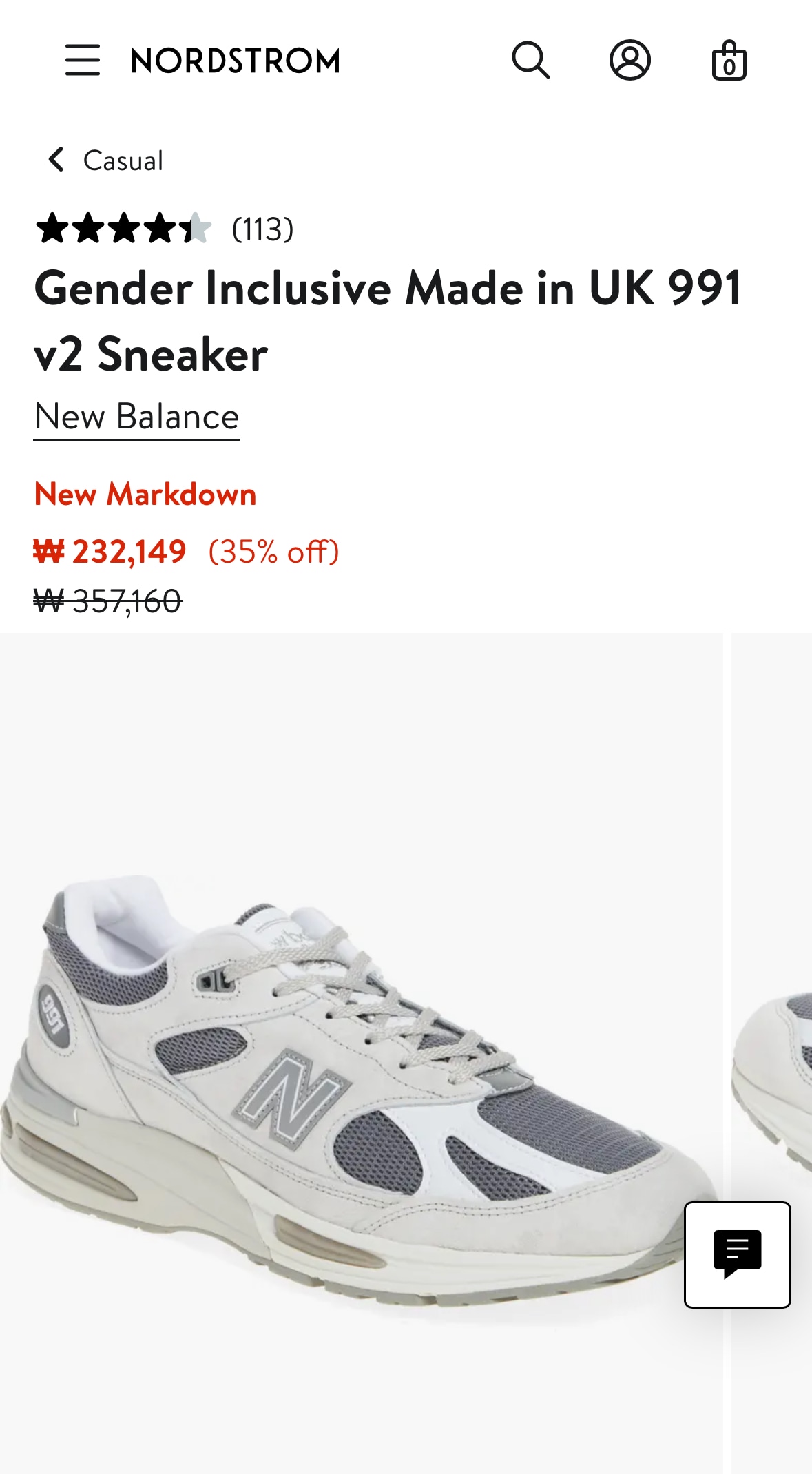Open the account profile icon
This screenshot has height=1474, width=812.
point(629,60)
